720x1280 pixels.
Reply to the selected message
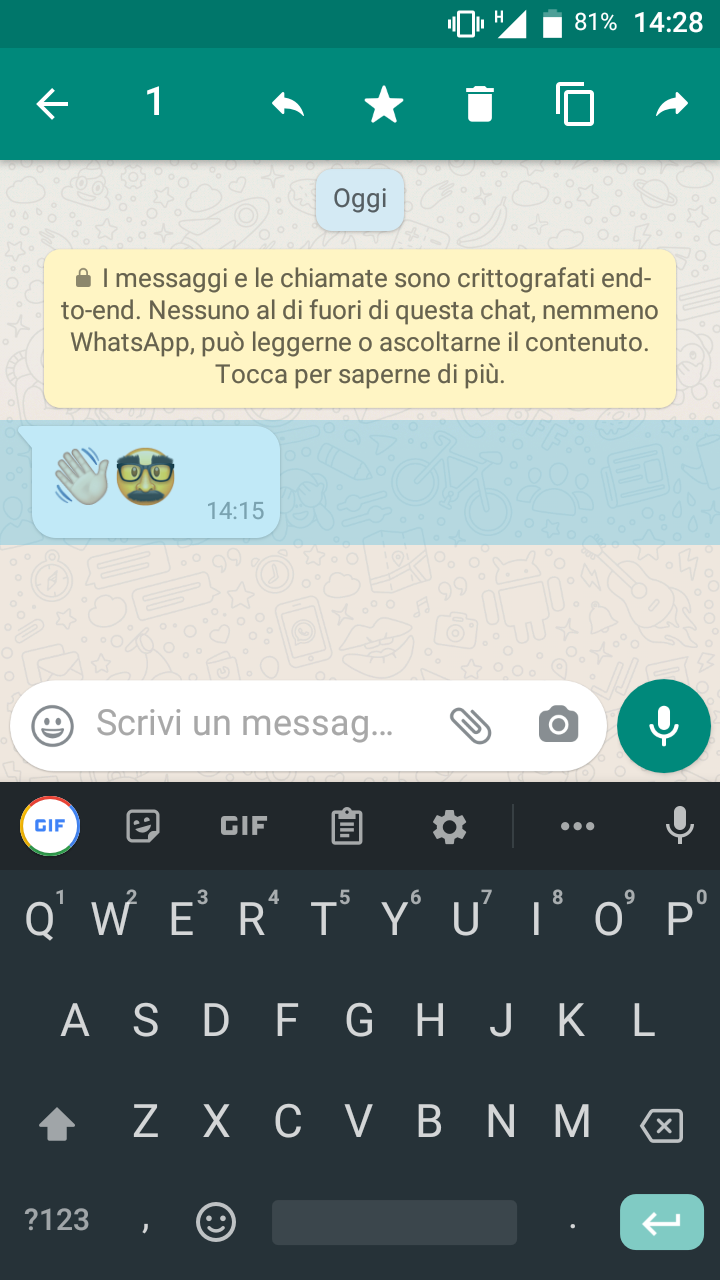point(287,103)
